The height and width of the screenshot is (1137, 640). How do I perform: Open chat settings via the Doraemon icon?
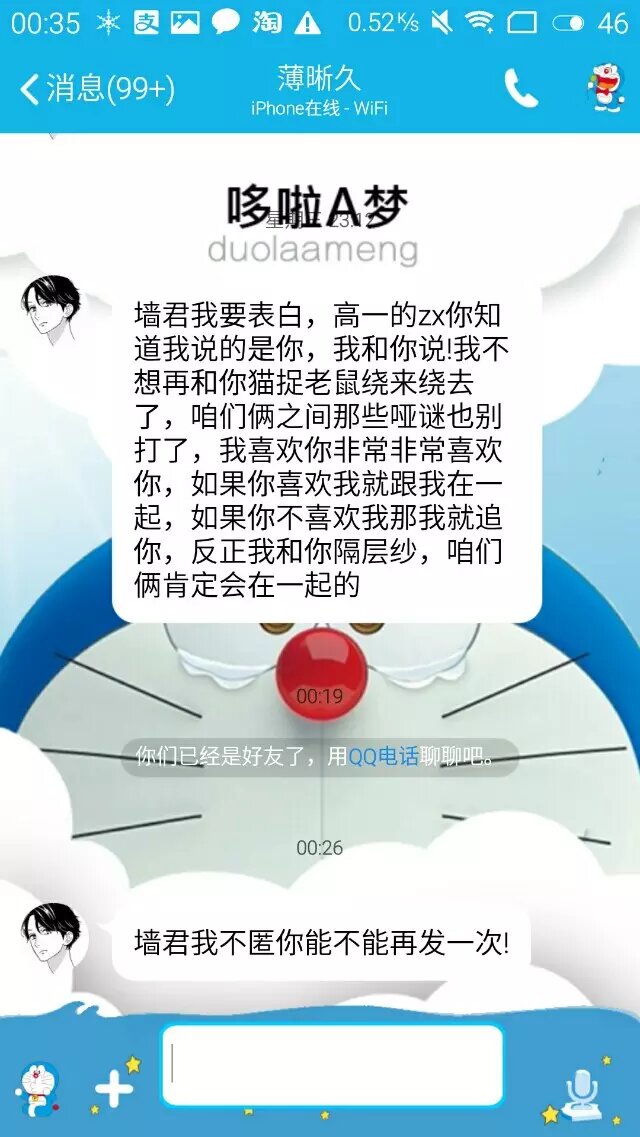pos(605,89)
